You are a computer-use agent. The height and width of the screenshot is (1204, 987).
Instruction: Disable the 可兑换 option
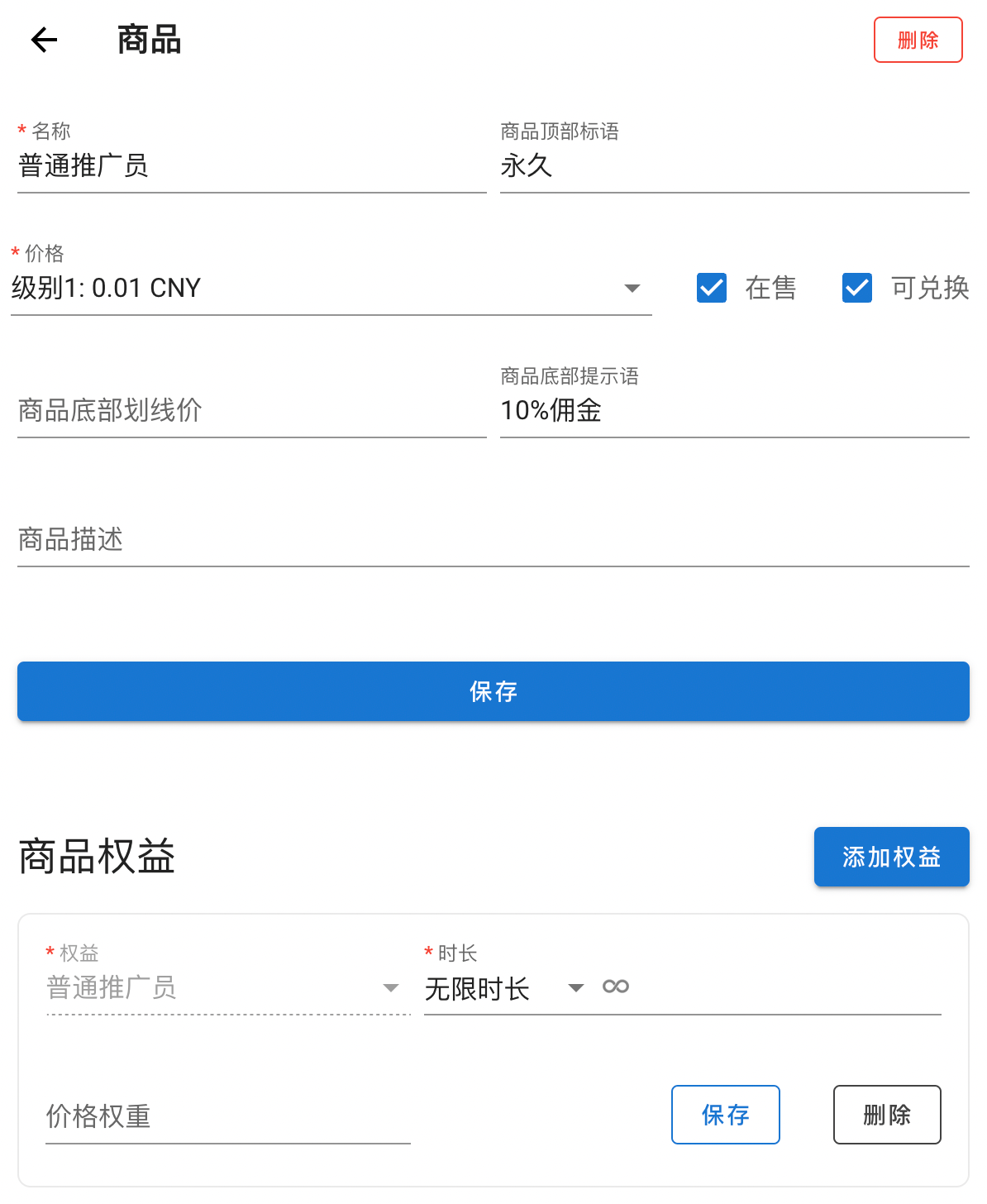(856, 288)
